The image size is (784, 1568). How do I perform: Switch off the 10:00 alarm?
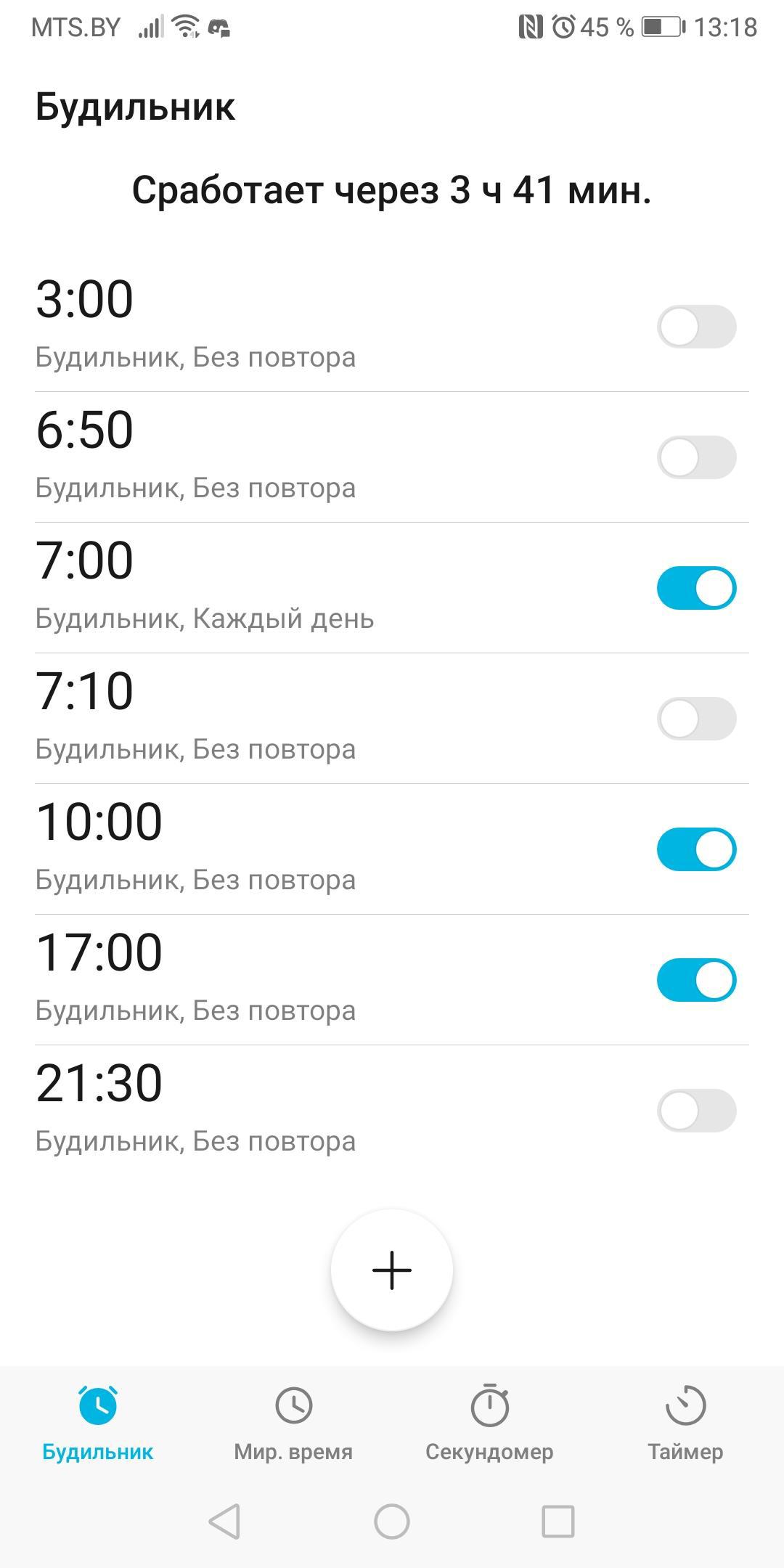(696, 849)
